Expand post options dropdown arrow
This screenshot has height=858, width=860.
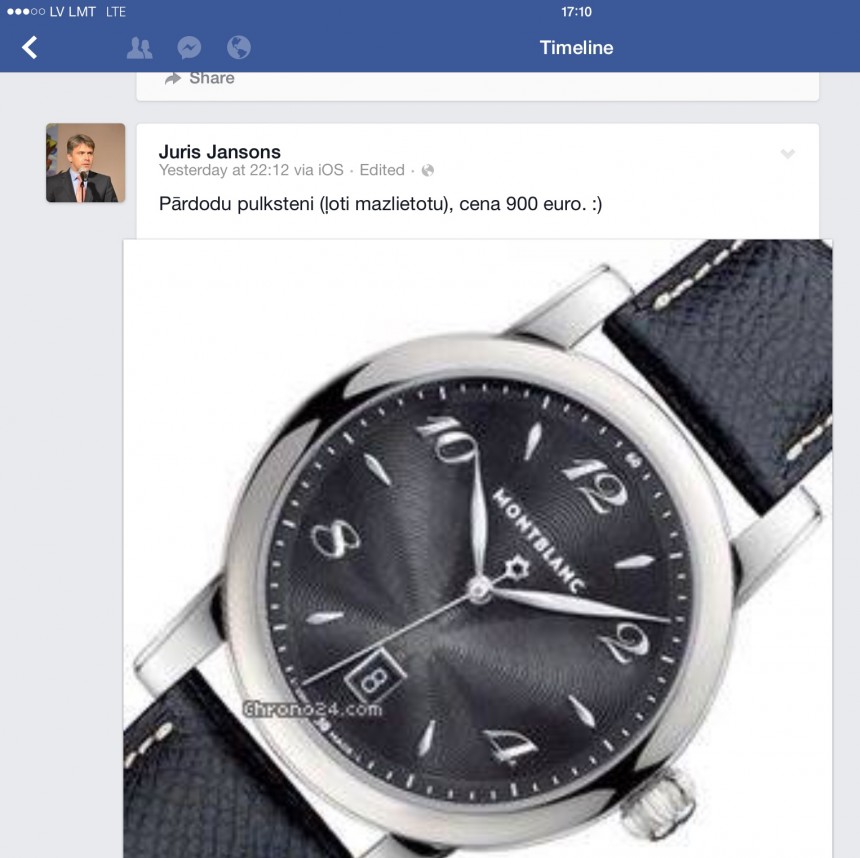(x=787, y=154)
